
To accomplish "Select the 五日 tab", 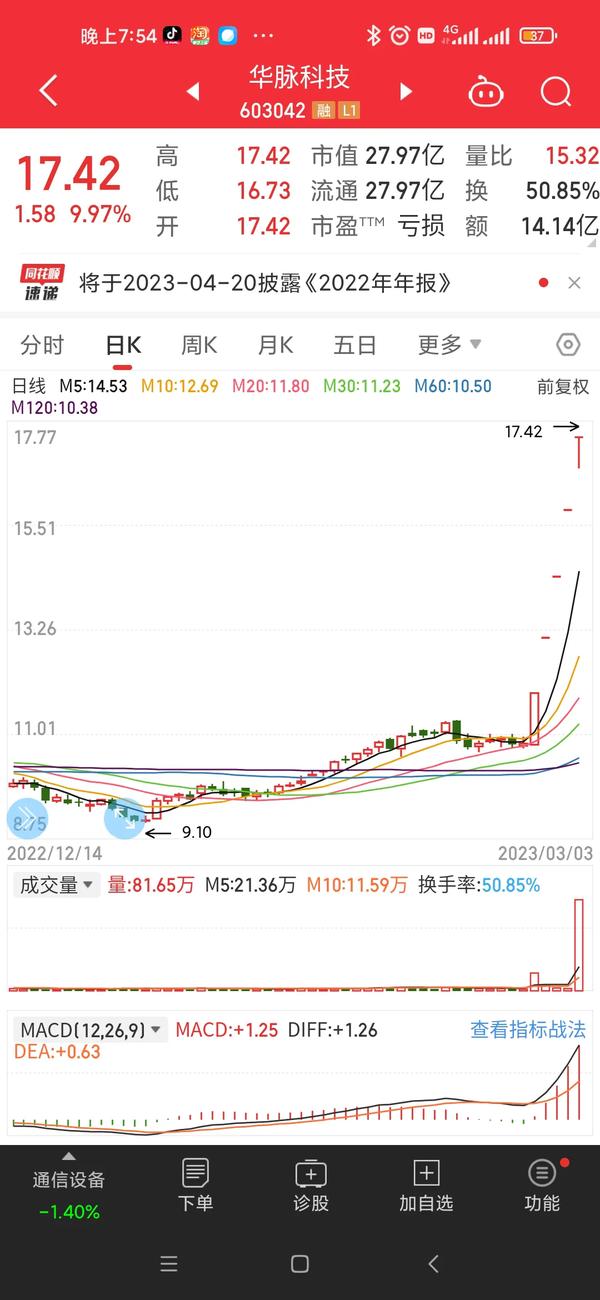I will pos(355,345).
